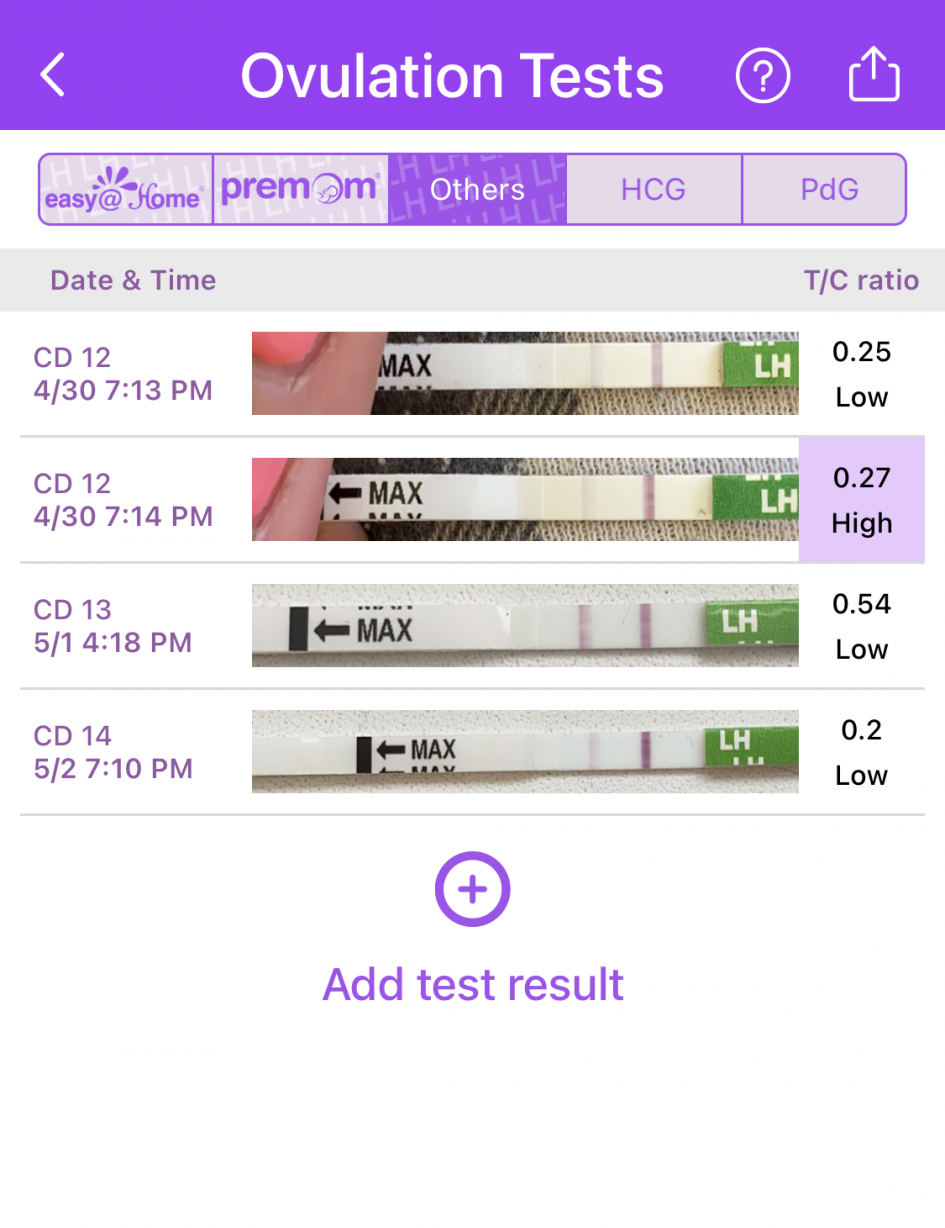Switch to the Easy@Home tab

pos(126,189)
